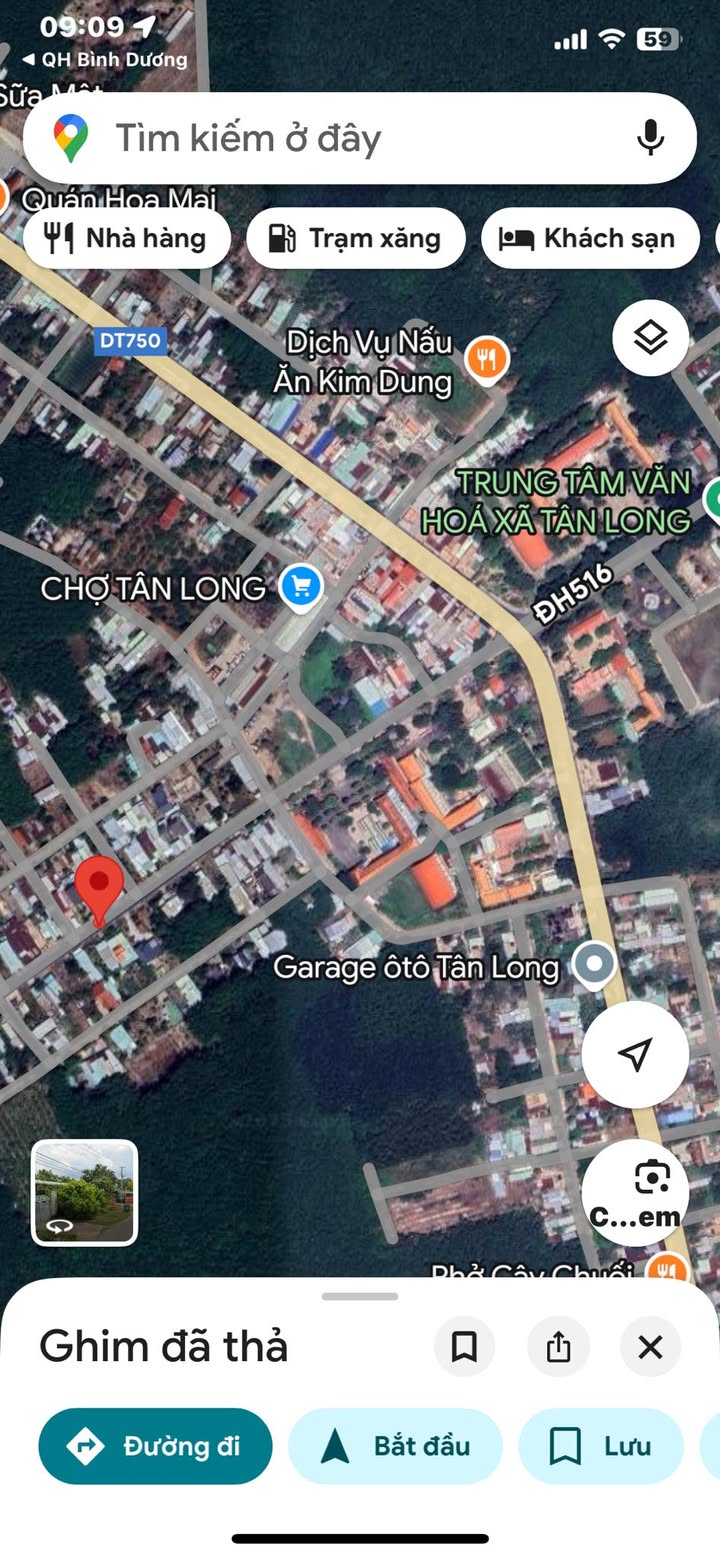Image resolution: width=720 pixels, height=1559 pixels.
Task: Filter map by "Trạm xăng"
Action: point(356,239)
